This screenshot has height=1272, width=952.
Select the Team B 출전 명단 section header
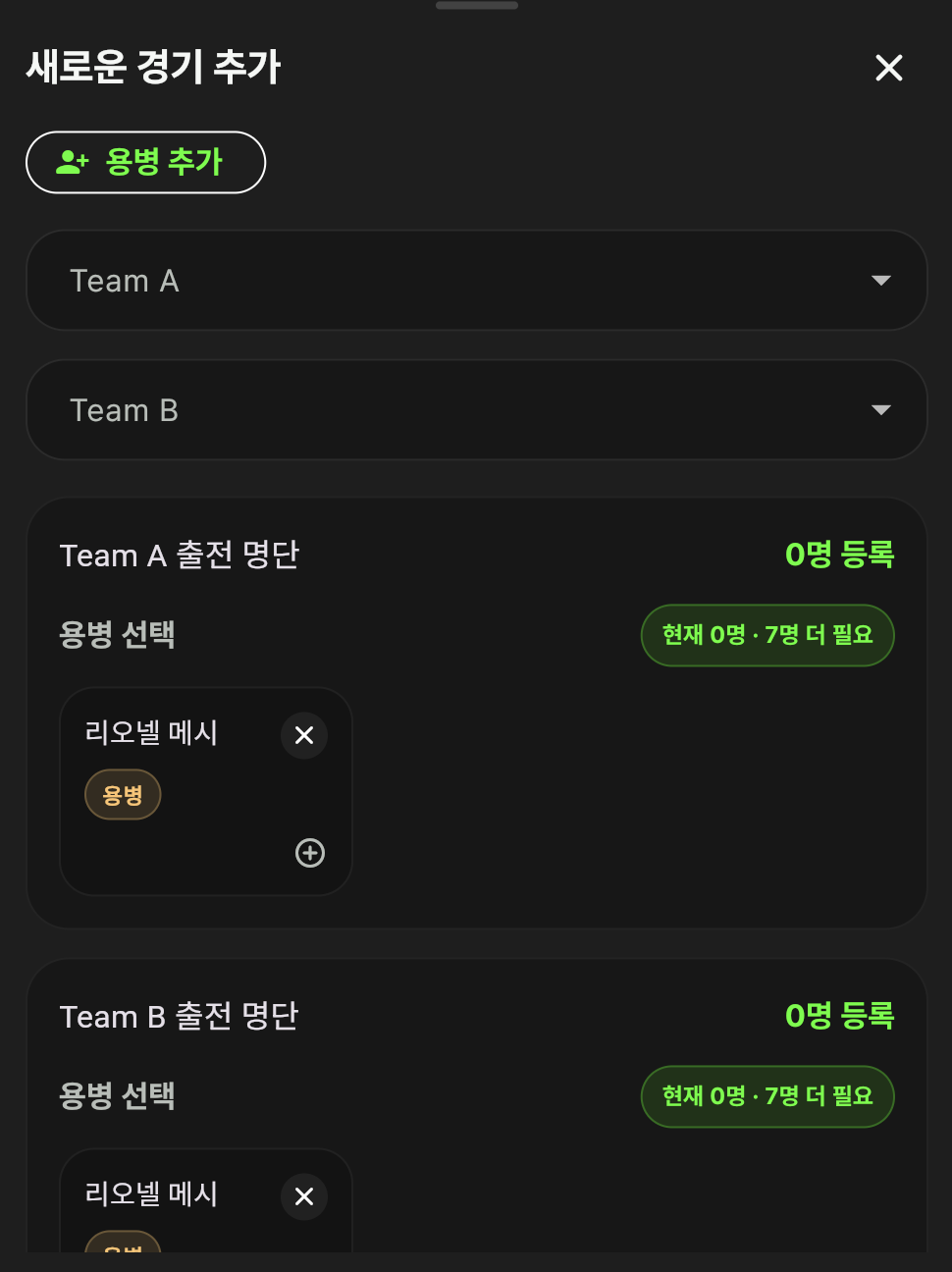[180, 1016]
